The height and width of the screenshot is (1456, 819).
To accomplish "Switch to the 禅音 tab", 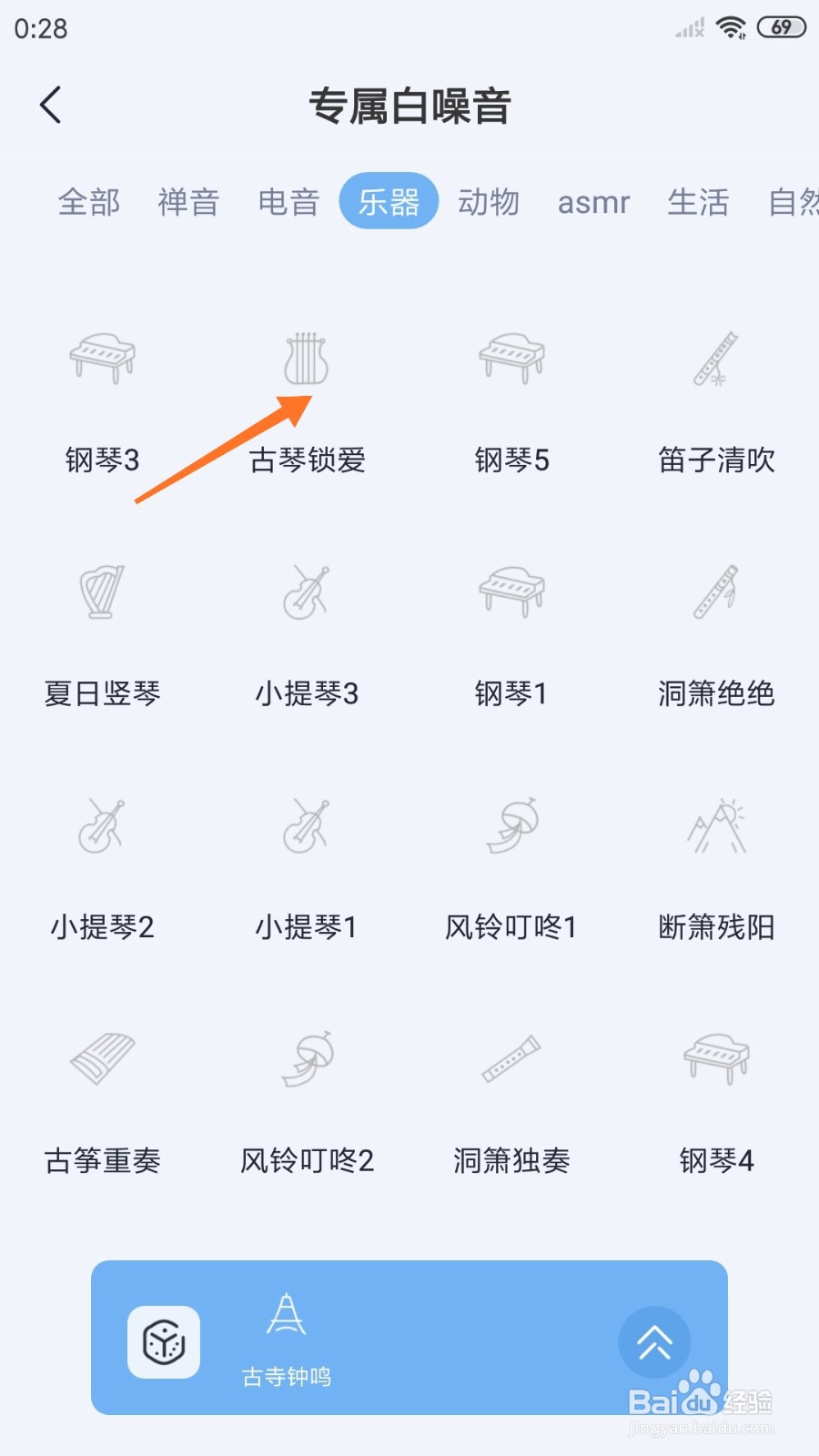I will click(x=188, y=201).
